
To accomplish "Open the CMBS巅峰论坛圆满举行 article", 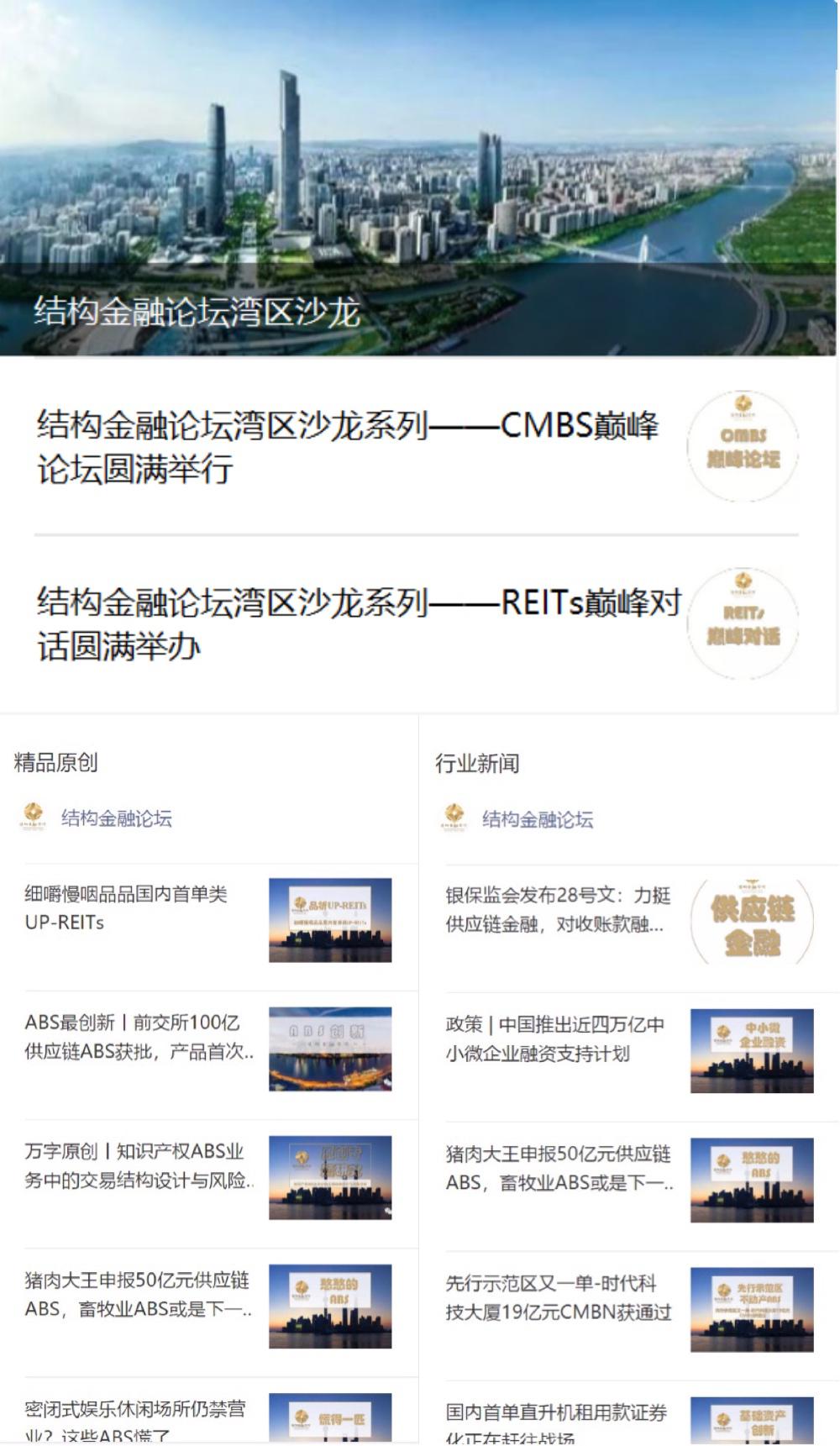I will click(x=348, y=446).
